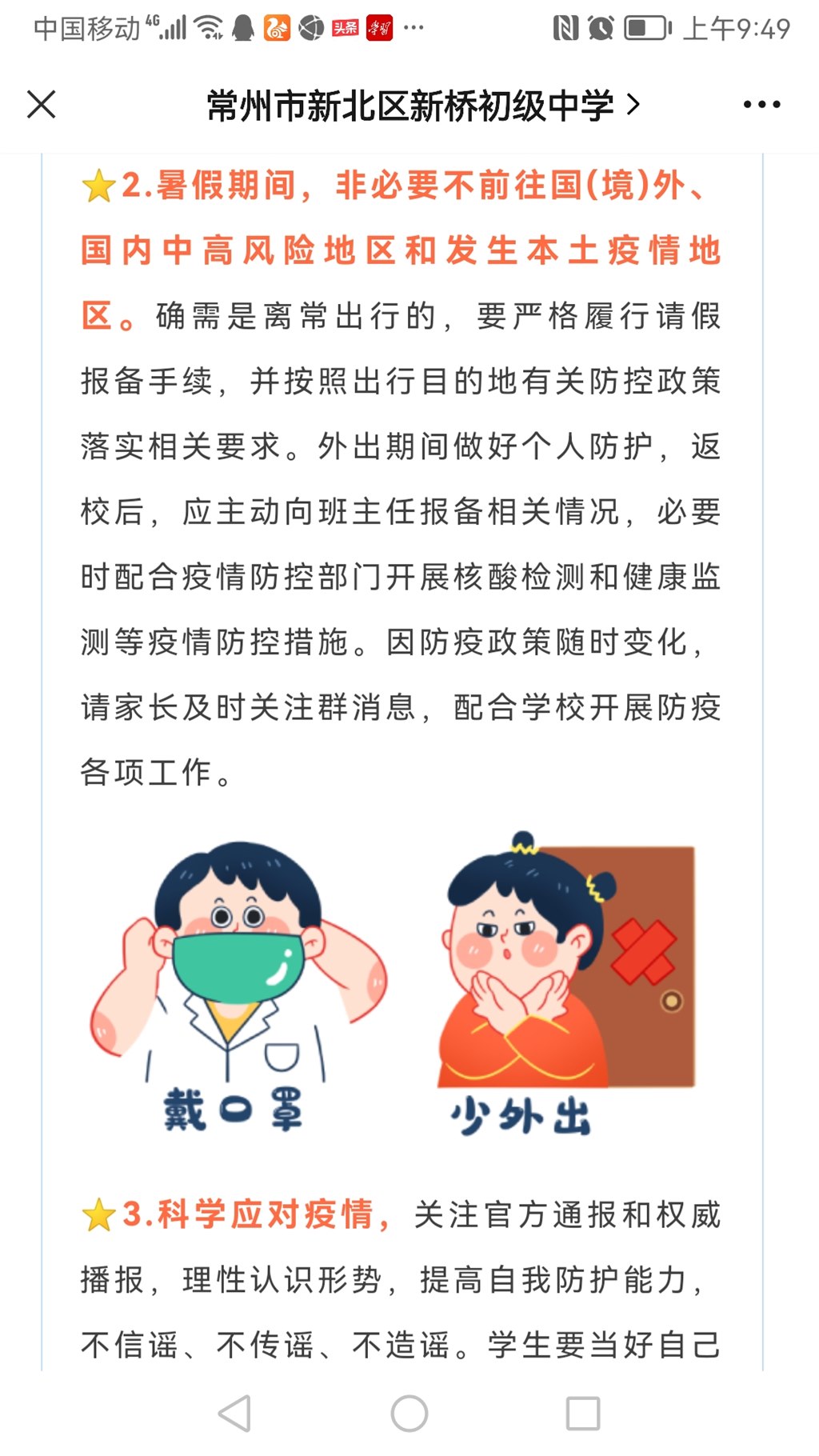Tap the UC Browser notification icon
Screen dimensions: 819x1456
pyautogui.click(x=277, y=28)
